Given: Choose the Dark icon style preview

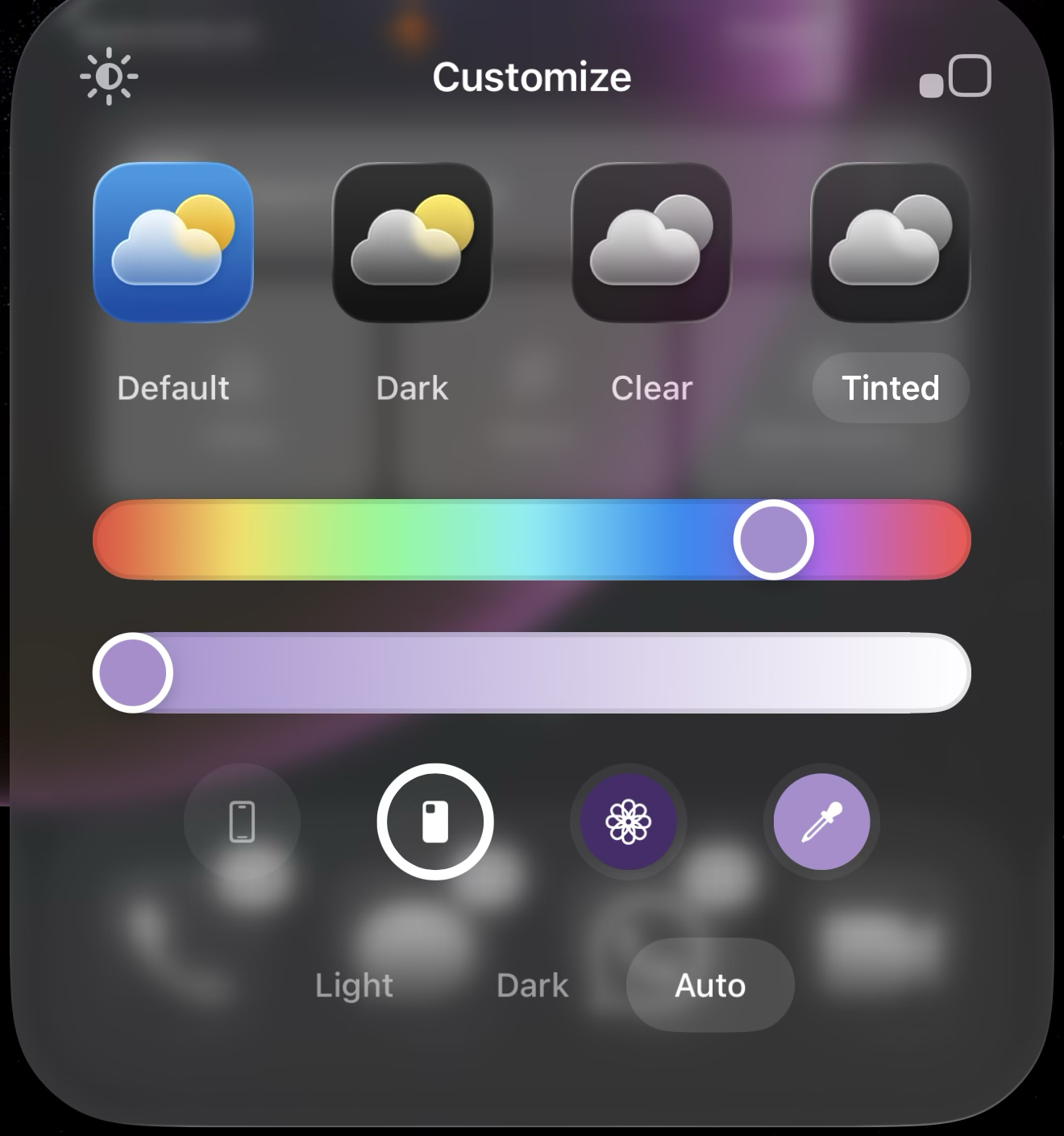Looking at the screenshot, I should pos(412,243).
